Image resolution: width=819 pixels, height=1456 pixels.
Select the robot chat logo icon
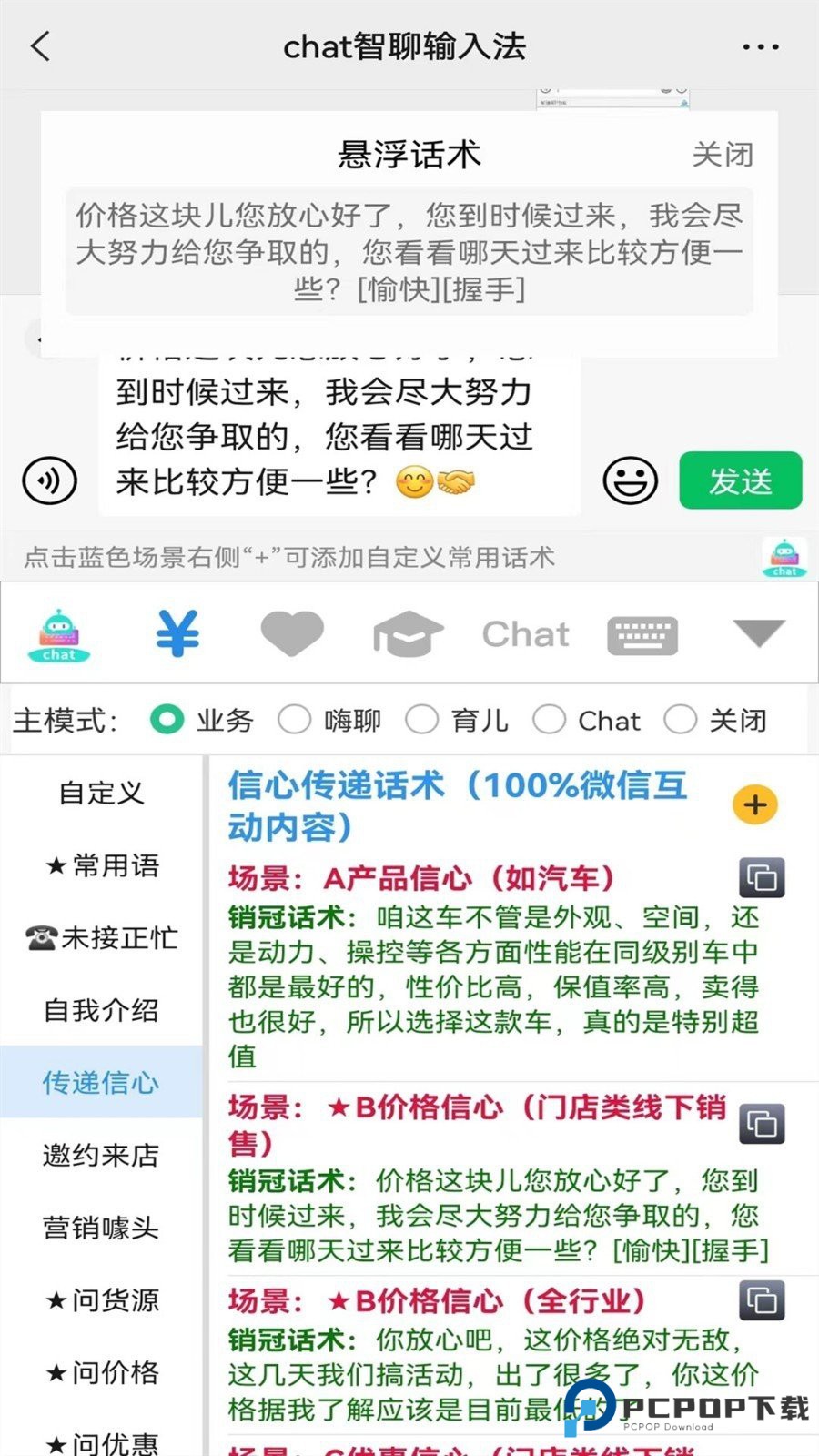(x=58, y=632)
